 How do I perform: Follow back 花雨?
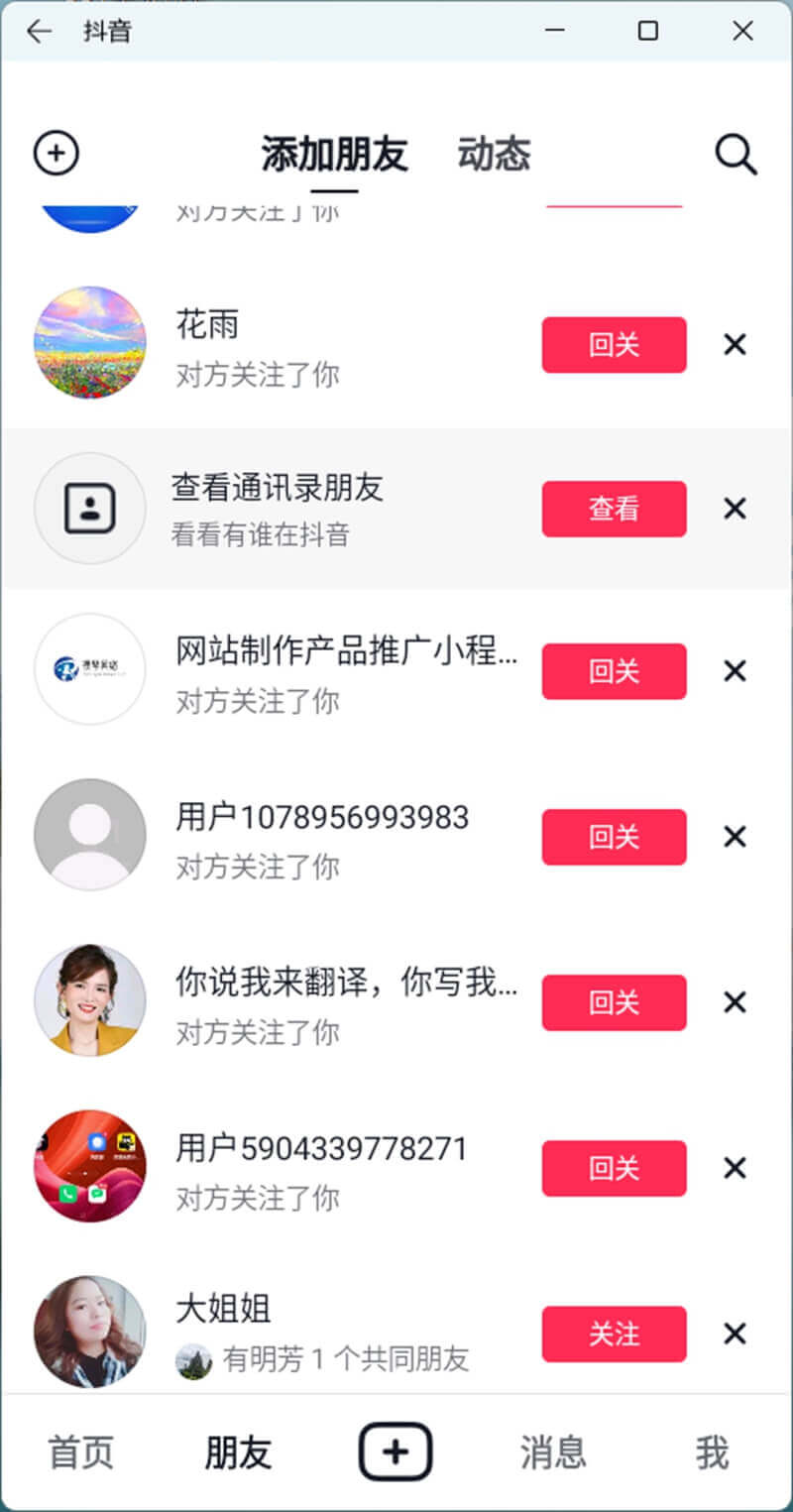[614, 345]
